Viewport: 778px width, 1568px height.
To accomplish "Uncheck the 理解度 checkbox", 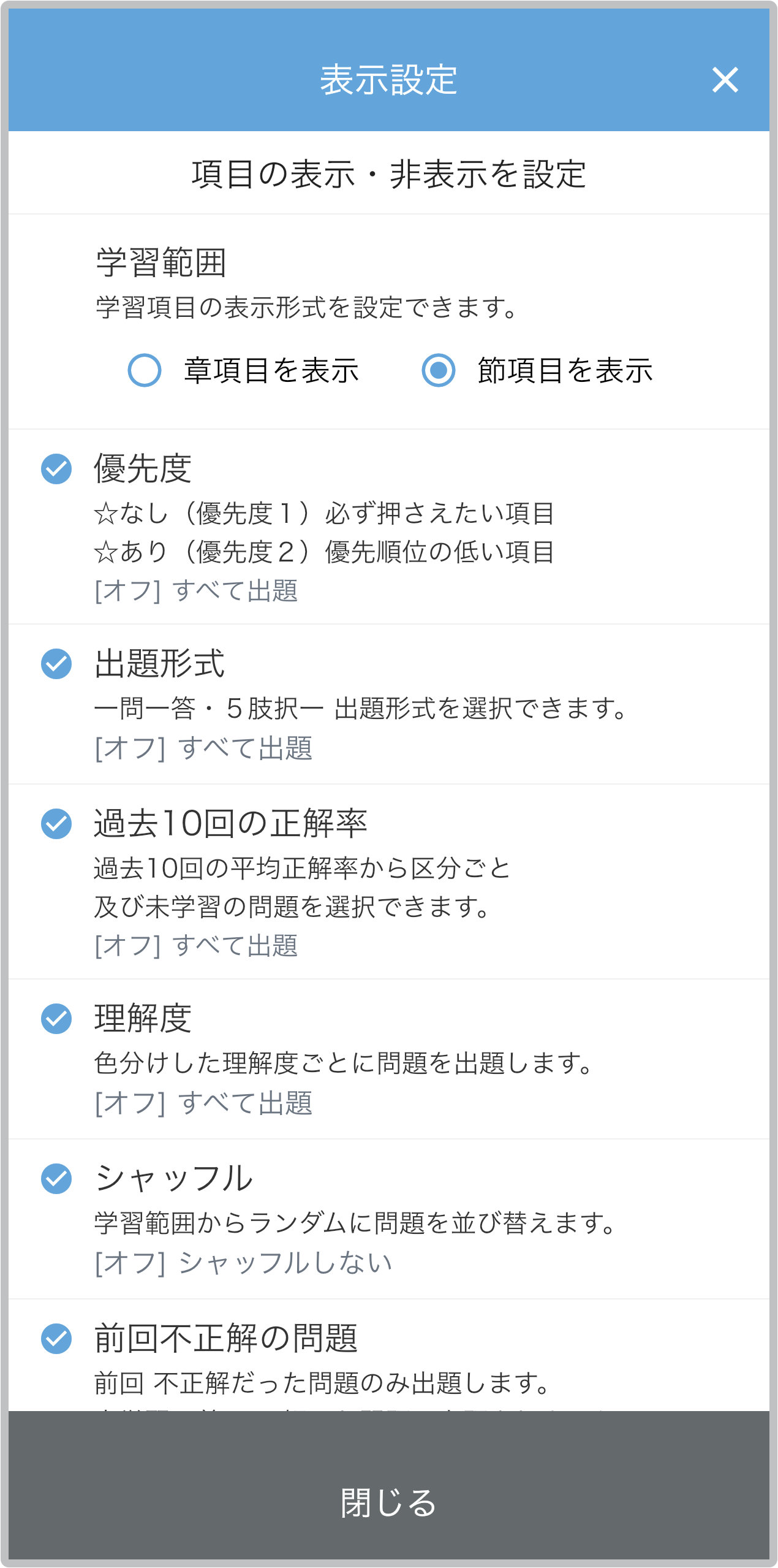I will (x=56, y=1018).
